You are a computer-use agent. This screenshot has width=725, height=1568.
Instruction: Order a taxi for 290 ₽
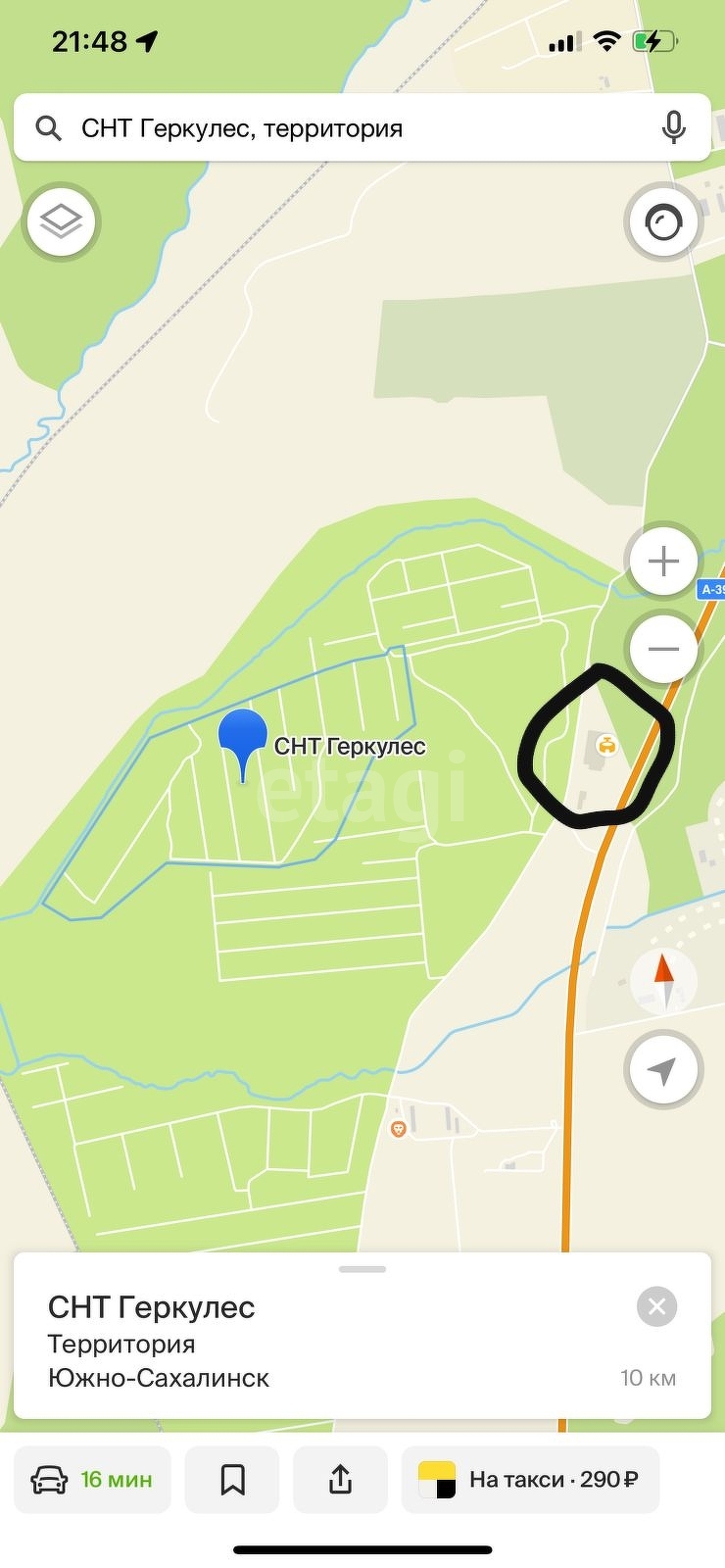530,1480
